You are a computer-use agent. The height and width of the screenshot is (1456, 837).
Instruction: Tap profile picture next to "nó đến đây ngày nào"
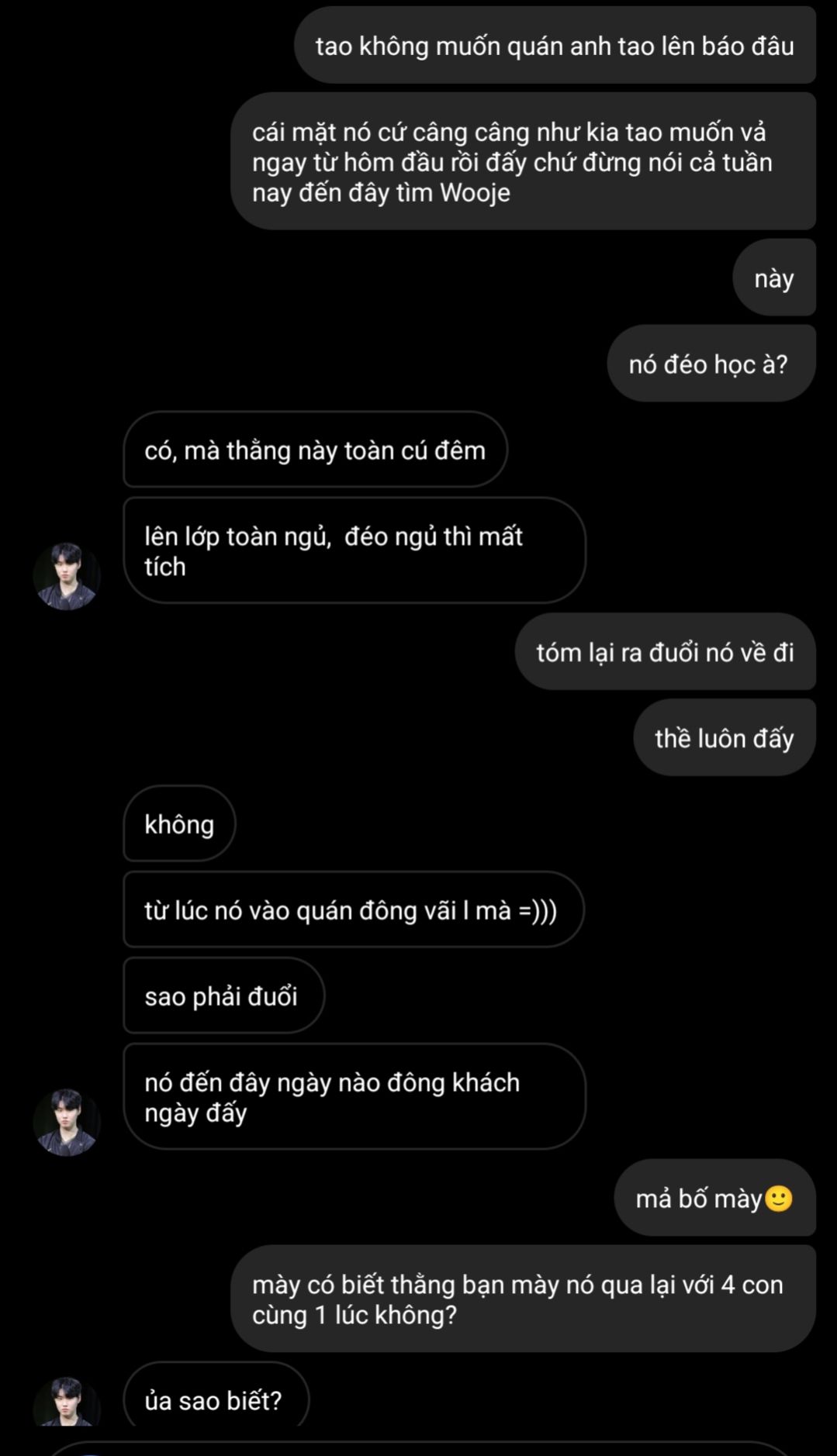coord(67,1122)
